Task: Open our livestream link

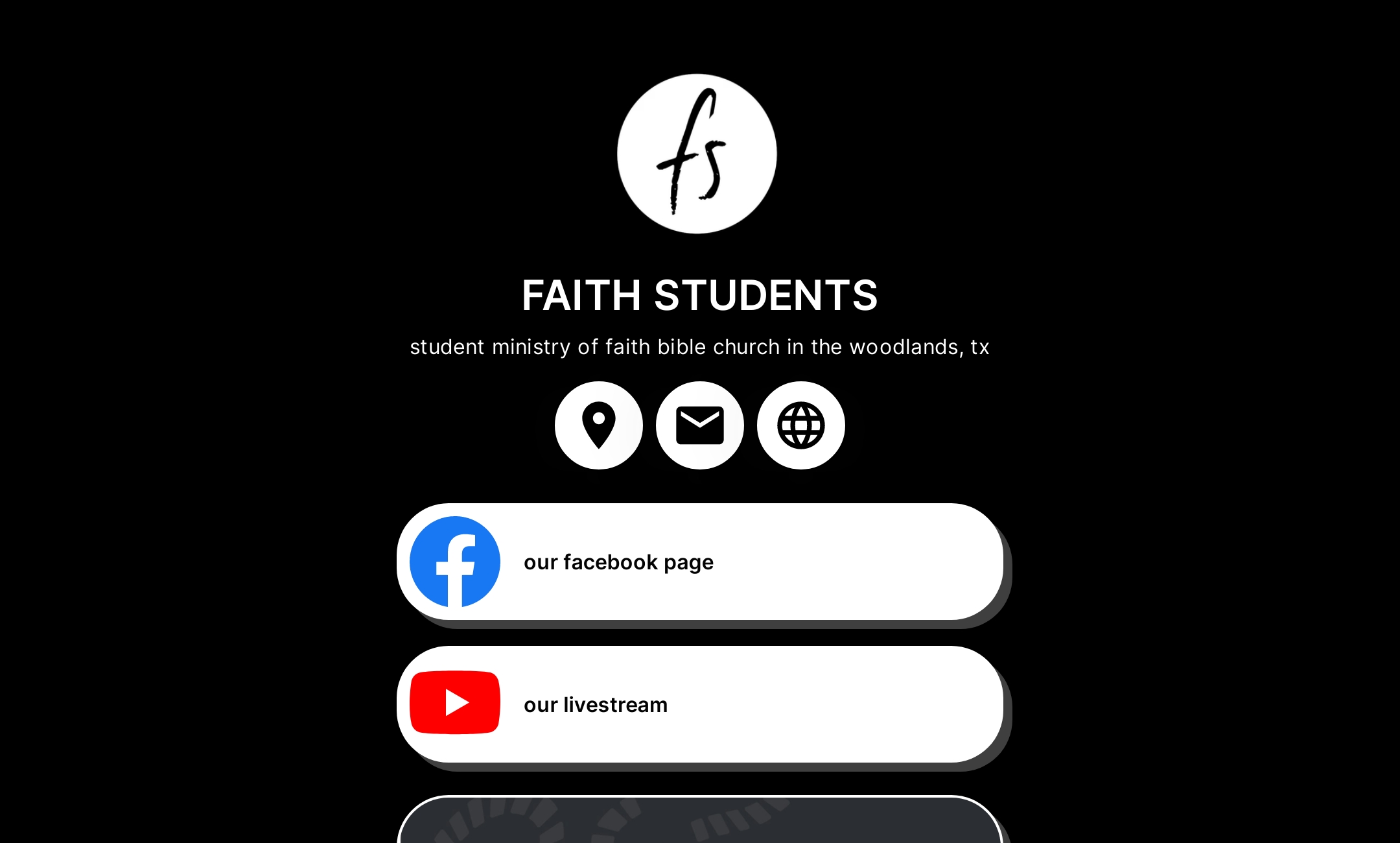Action: click(700, 704)
